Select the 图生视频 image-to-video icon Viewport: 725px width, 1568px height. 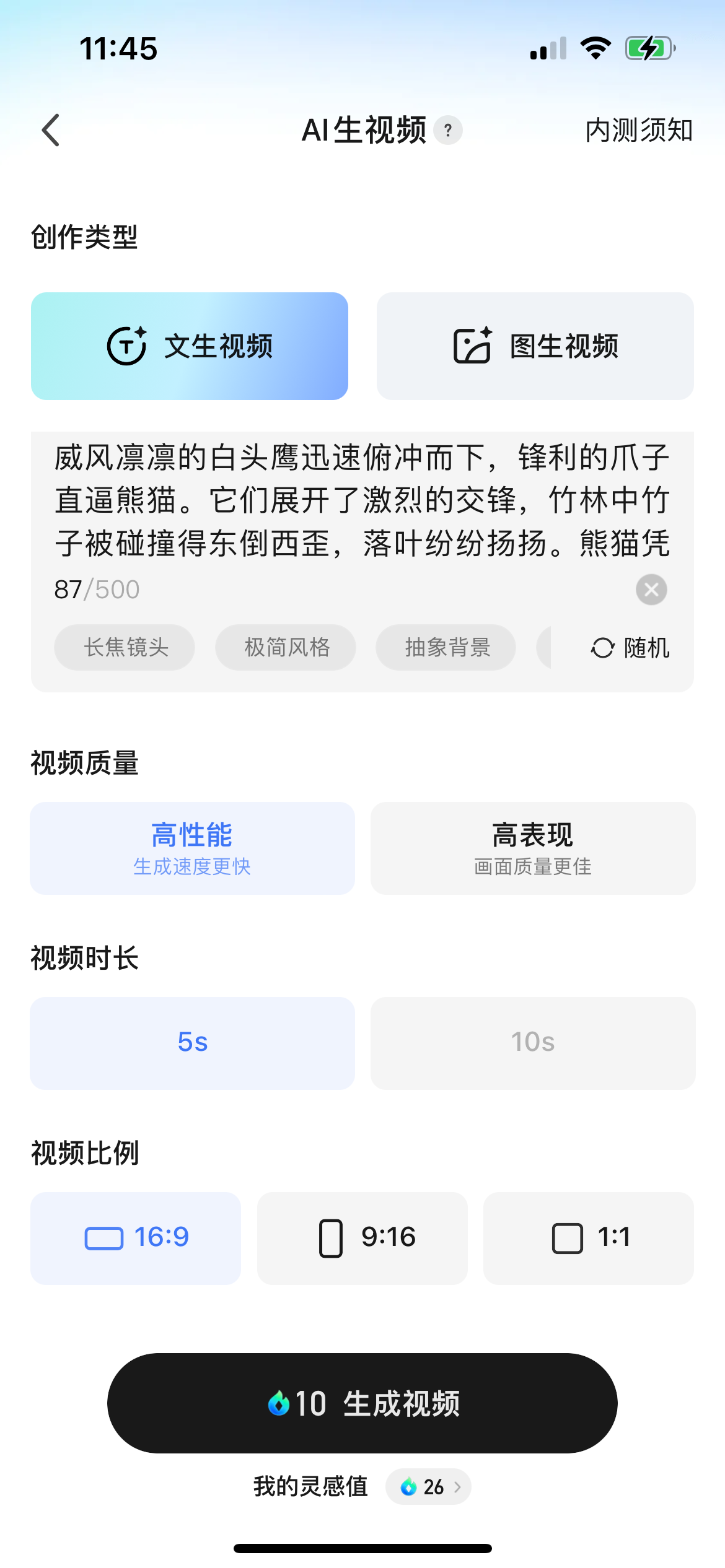(x=472, y=345)
